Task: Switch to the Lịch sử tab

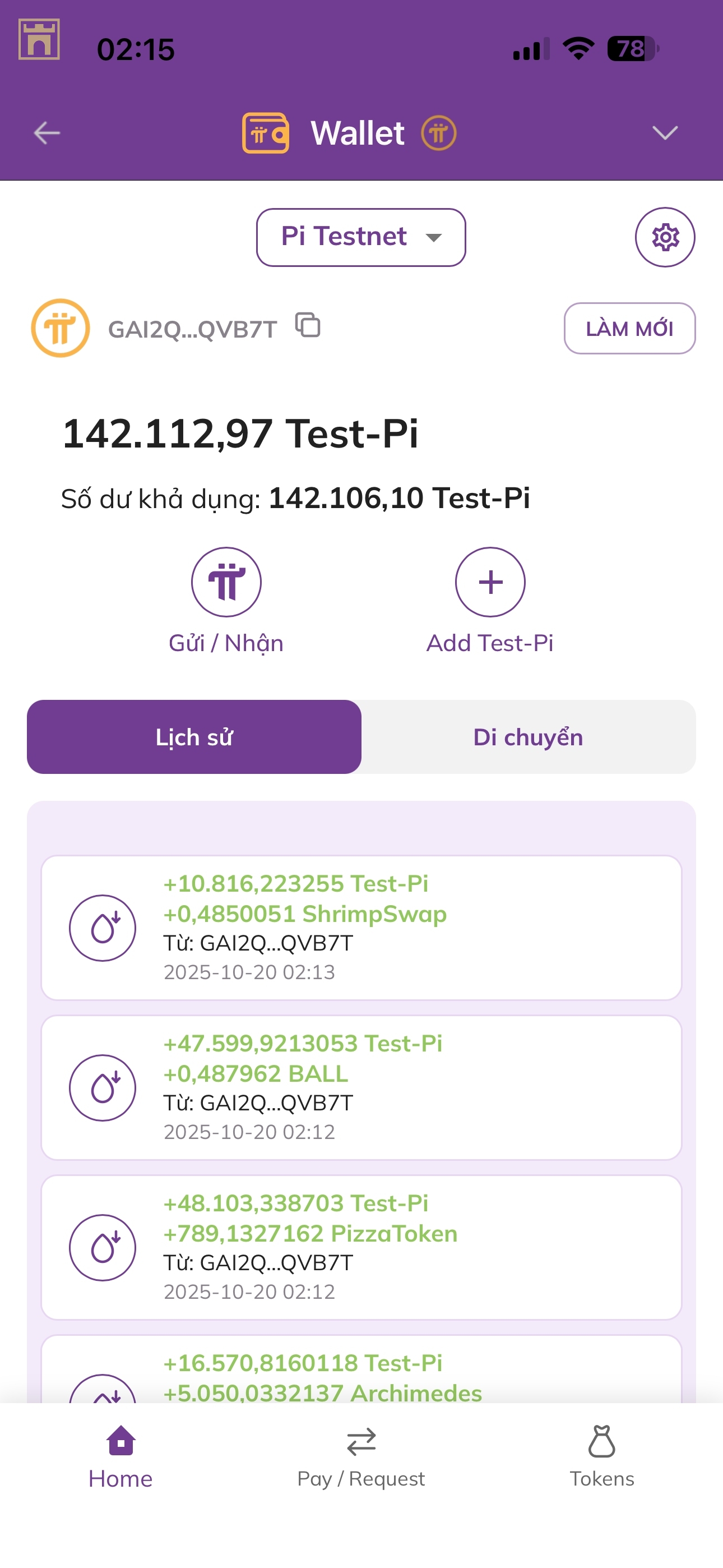Action: (194, 736)
